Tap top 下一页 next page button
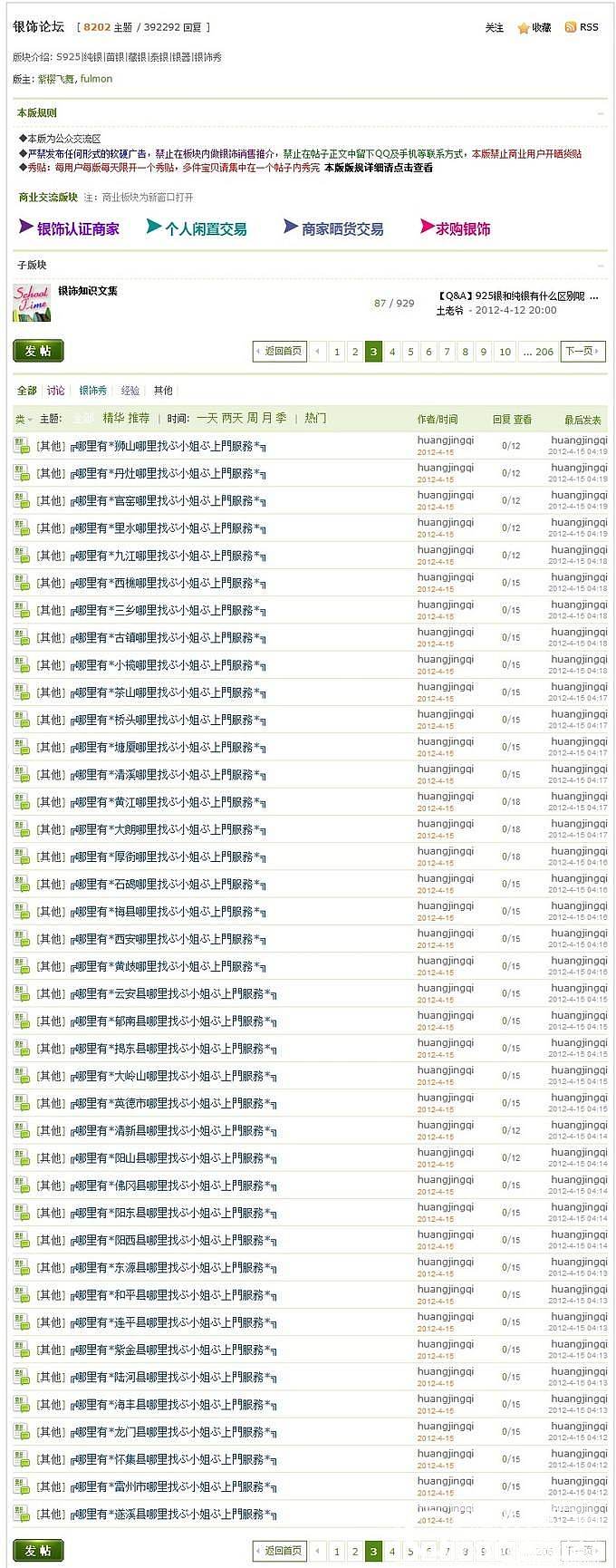The image size is (616, 1568). [x=582, y=351]
